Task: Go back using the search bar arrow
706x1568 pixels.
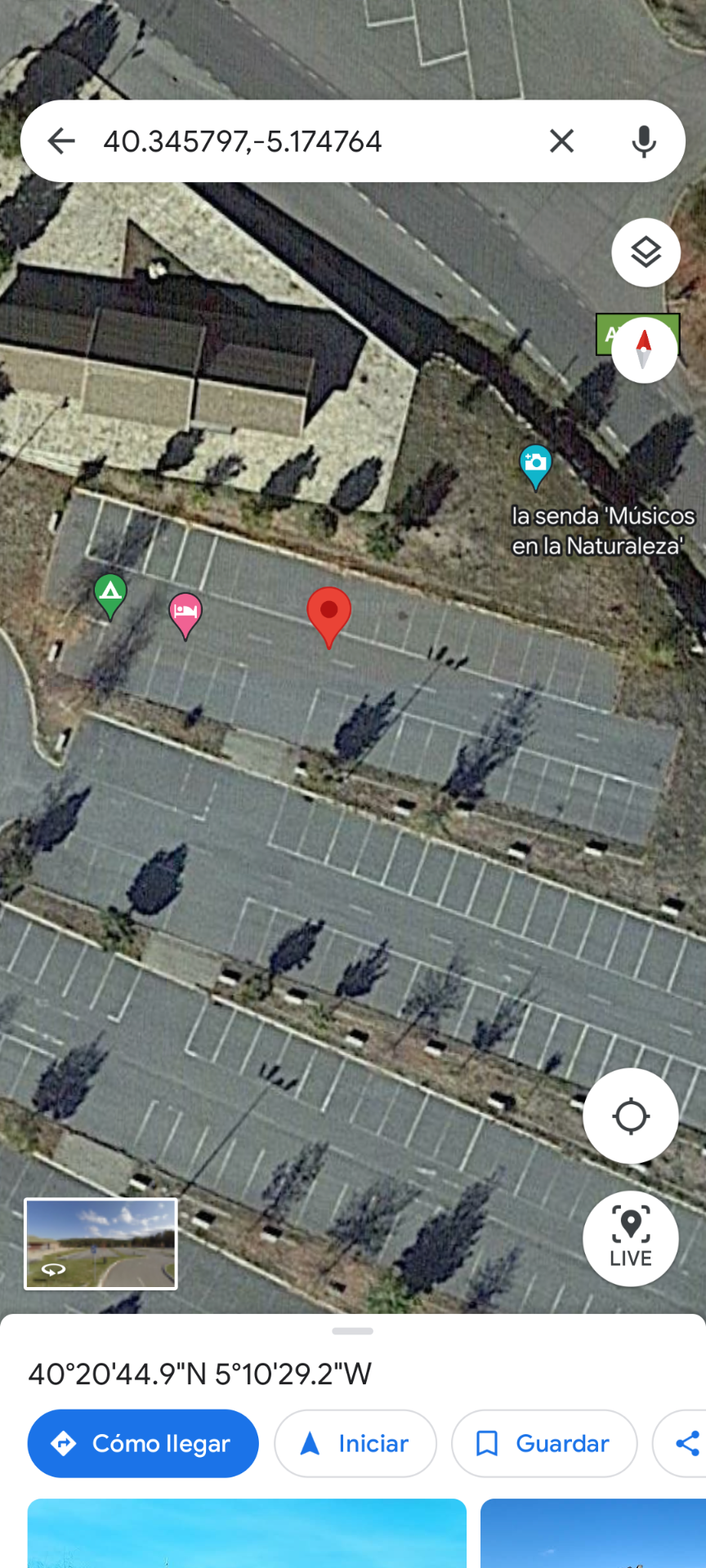Action: (61, 141)
